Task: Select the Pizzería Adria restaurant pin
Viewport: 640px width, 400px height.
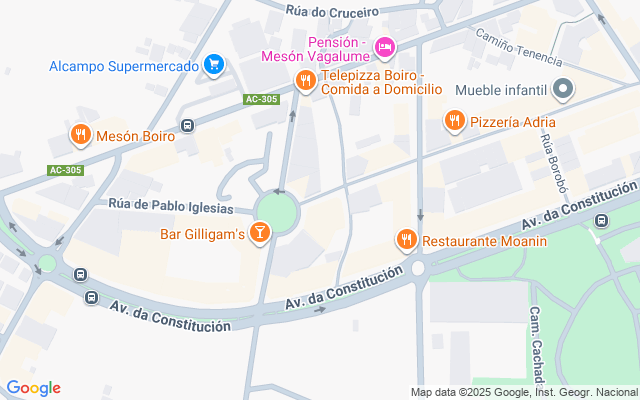Action: coord(455,122)
